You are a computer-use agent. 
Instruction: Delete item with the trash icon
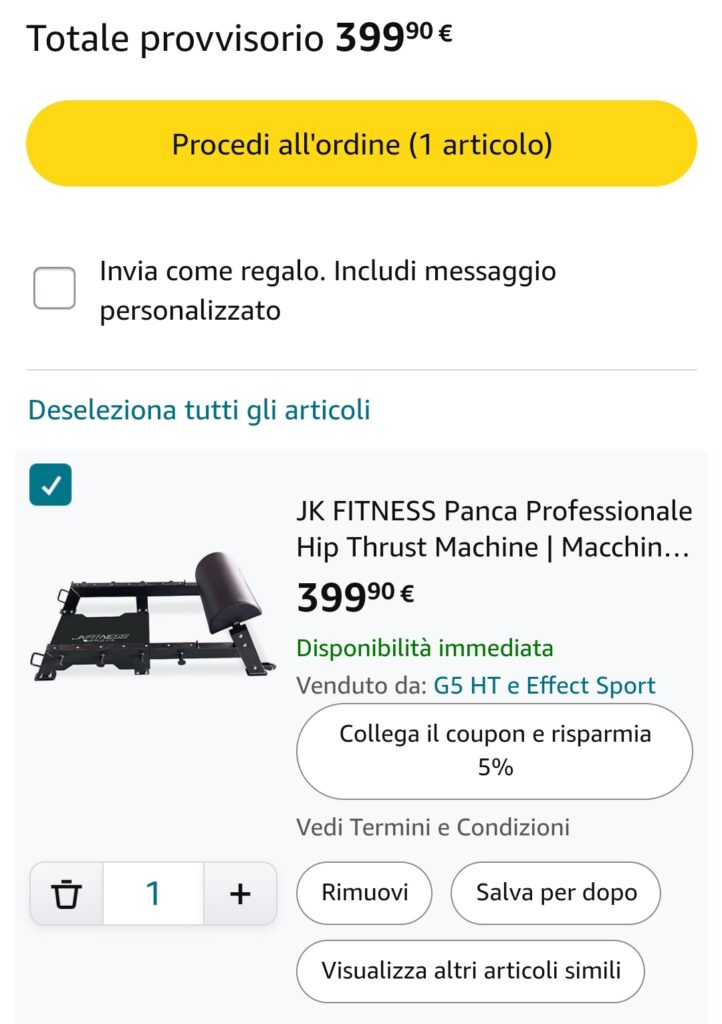[67, 893]
